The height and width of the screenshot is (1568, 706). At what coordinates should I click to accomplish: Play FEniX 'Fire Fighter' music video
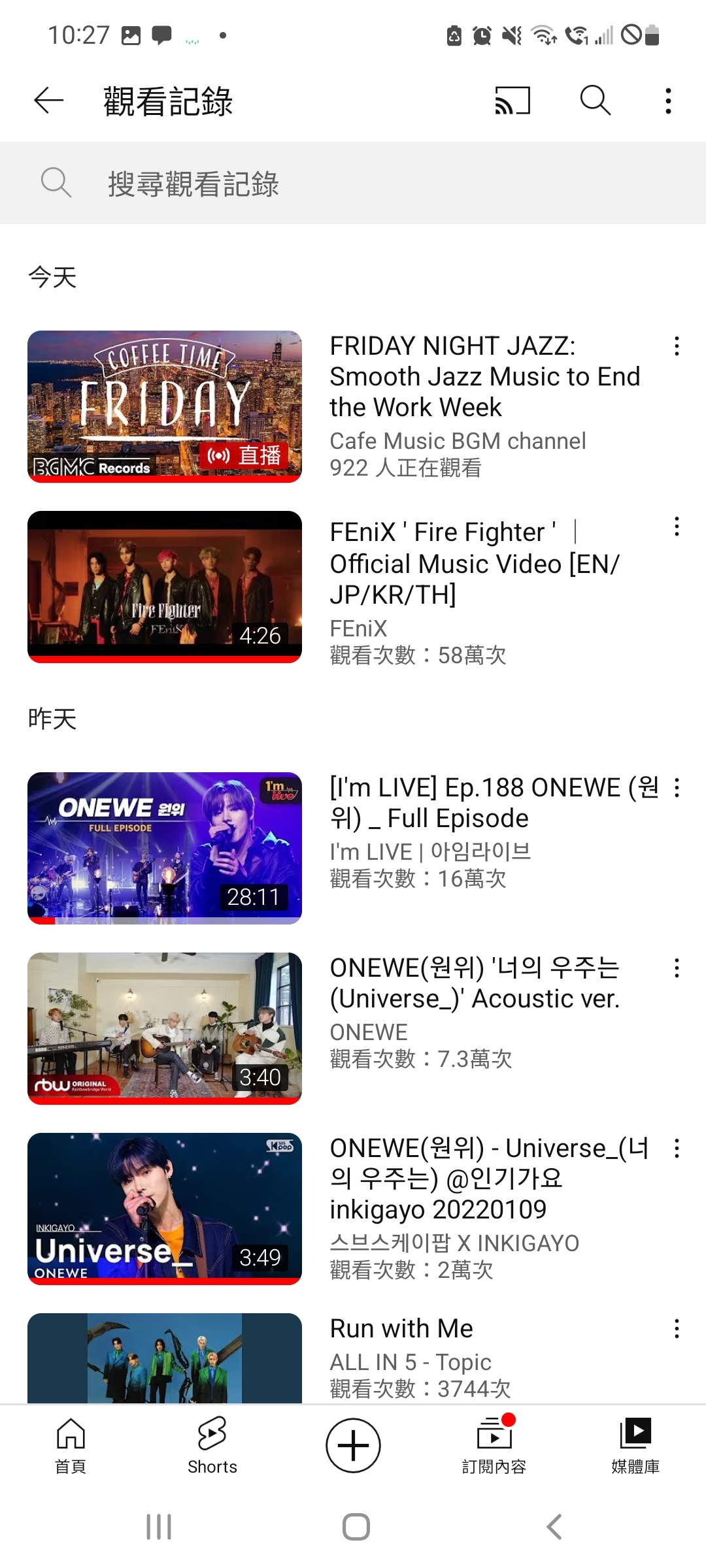point(165,587)
